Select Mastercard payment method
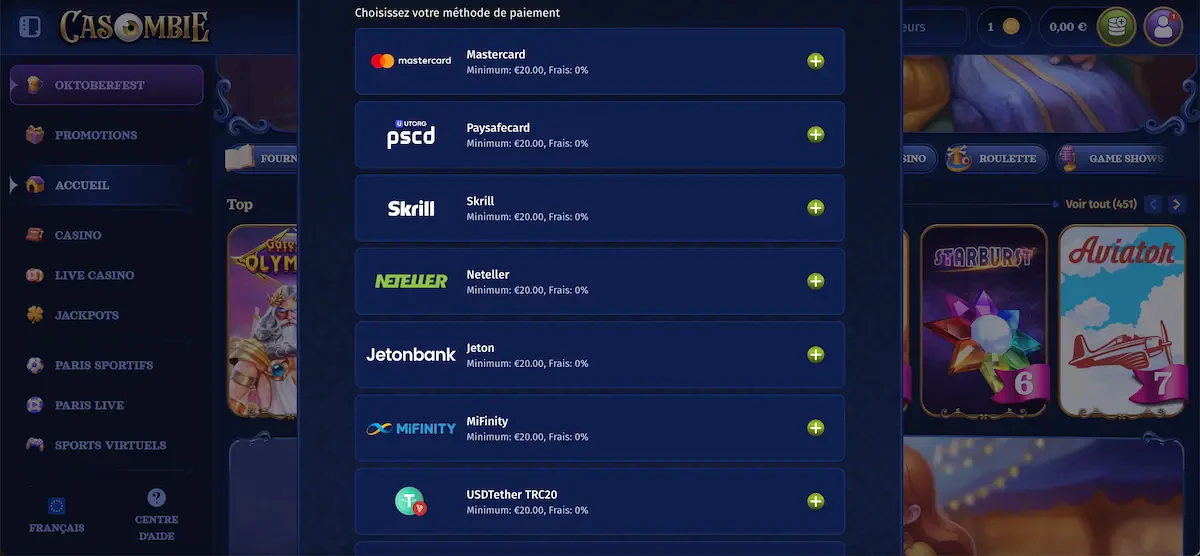Image resolution: width=1200 pixels, height=556 pixels. pyautogui.click(x=599, y=61)
